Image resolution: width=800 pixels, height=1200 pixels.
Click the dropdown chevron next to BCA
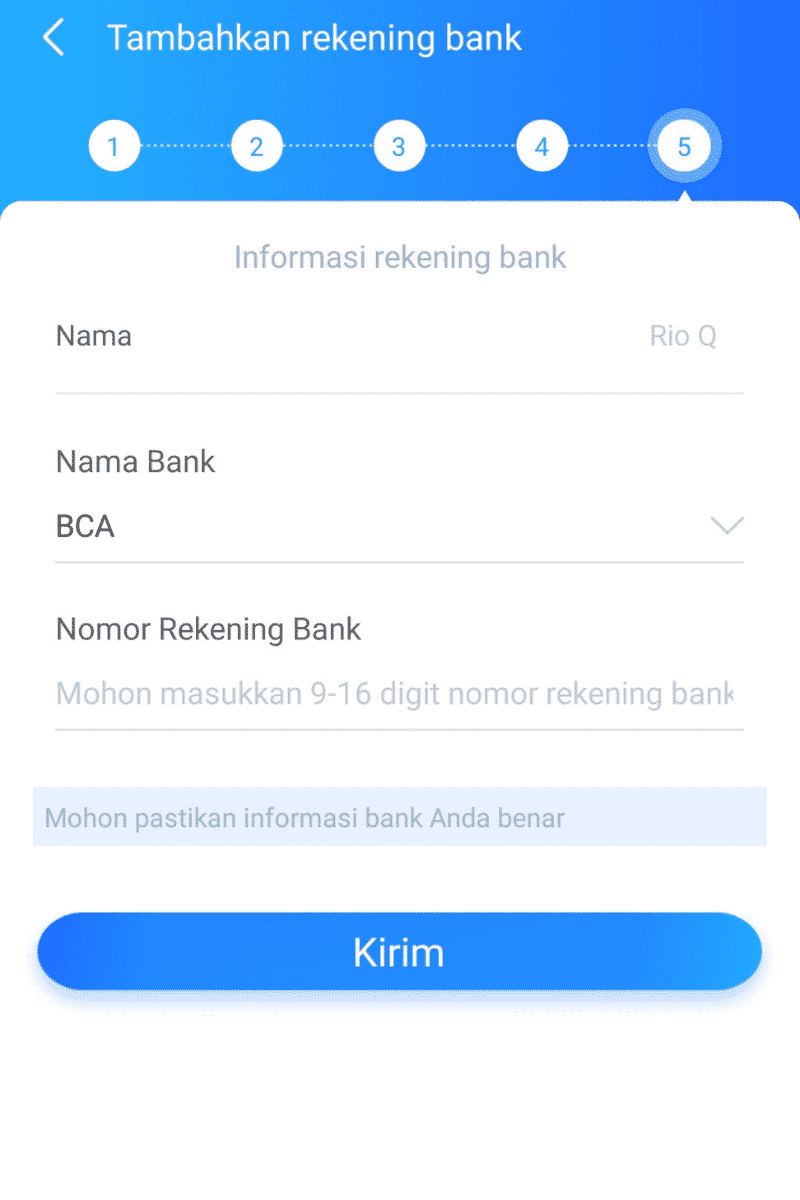728,525
